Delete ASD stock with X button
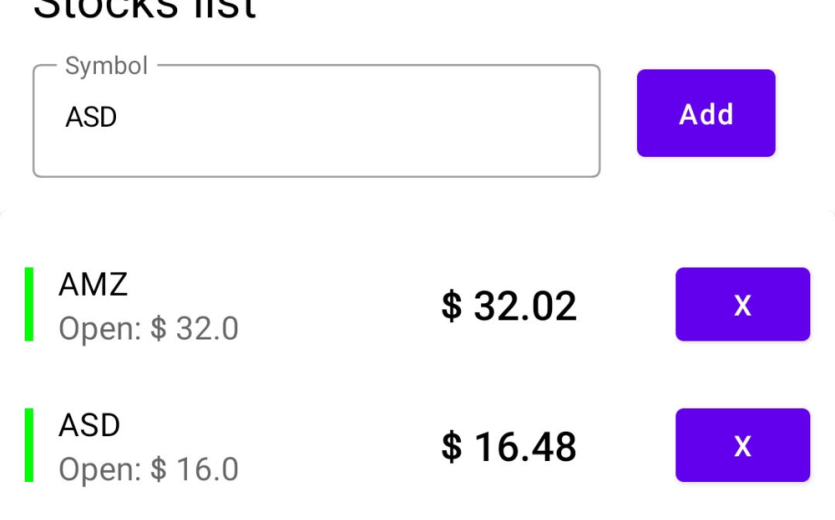Image resolution: width=835 pixels, height=520 pixels. point(742,445)
